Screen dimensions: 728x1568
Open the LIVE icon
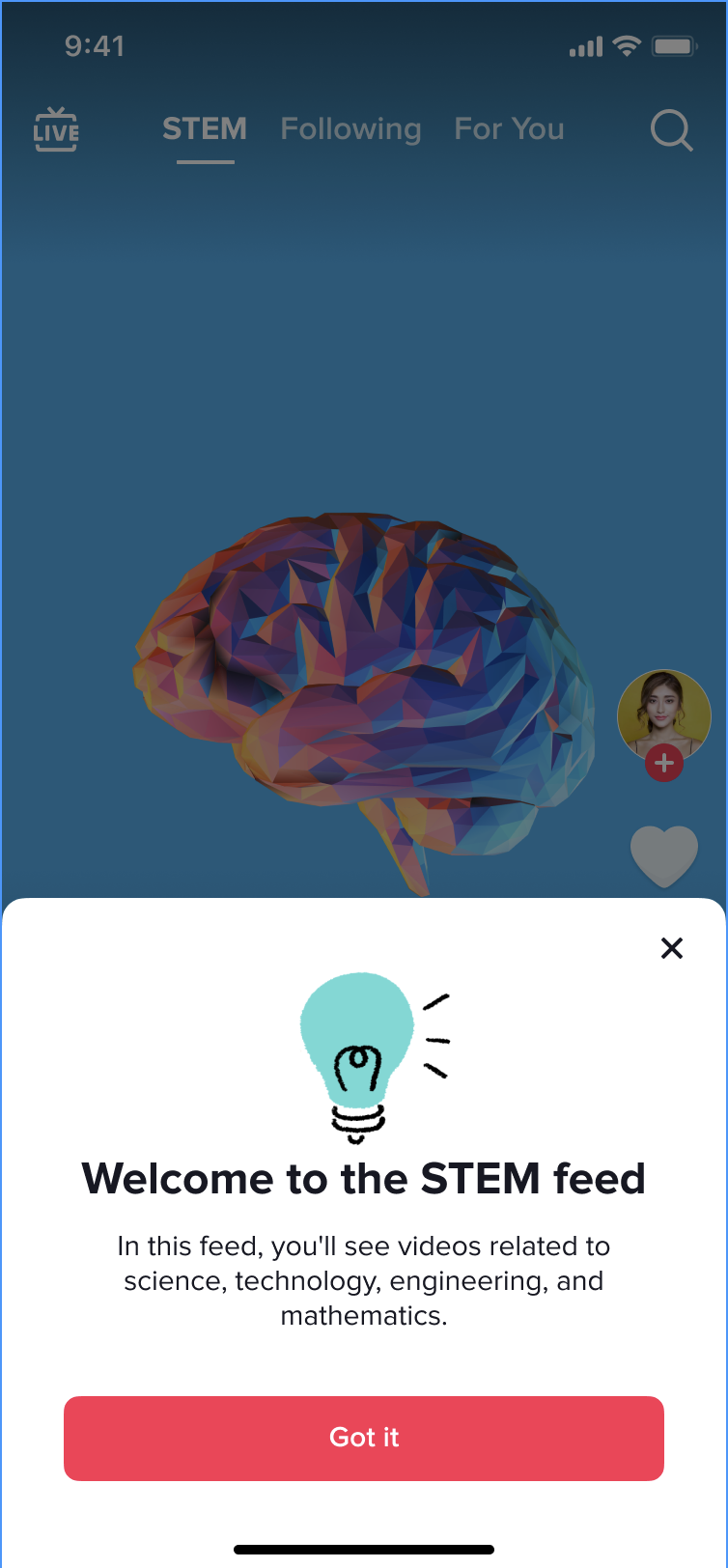[56, 130]
